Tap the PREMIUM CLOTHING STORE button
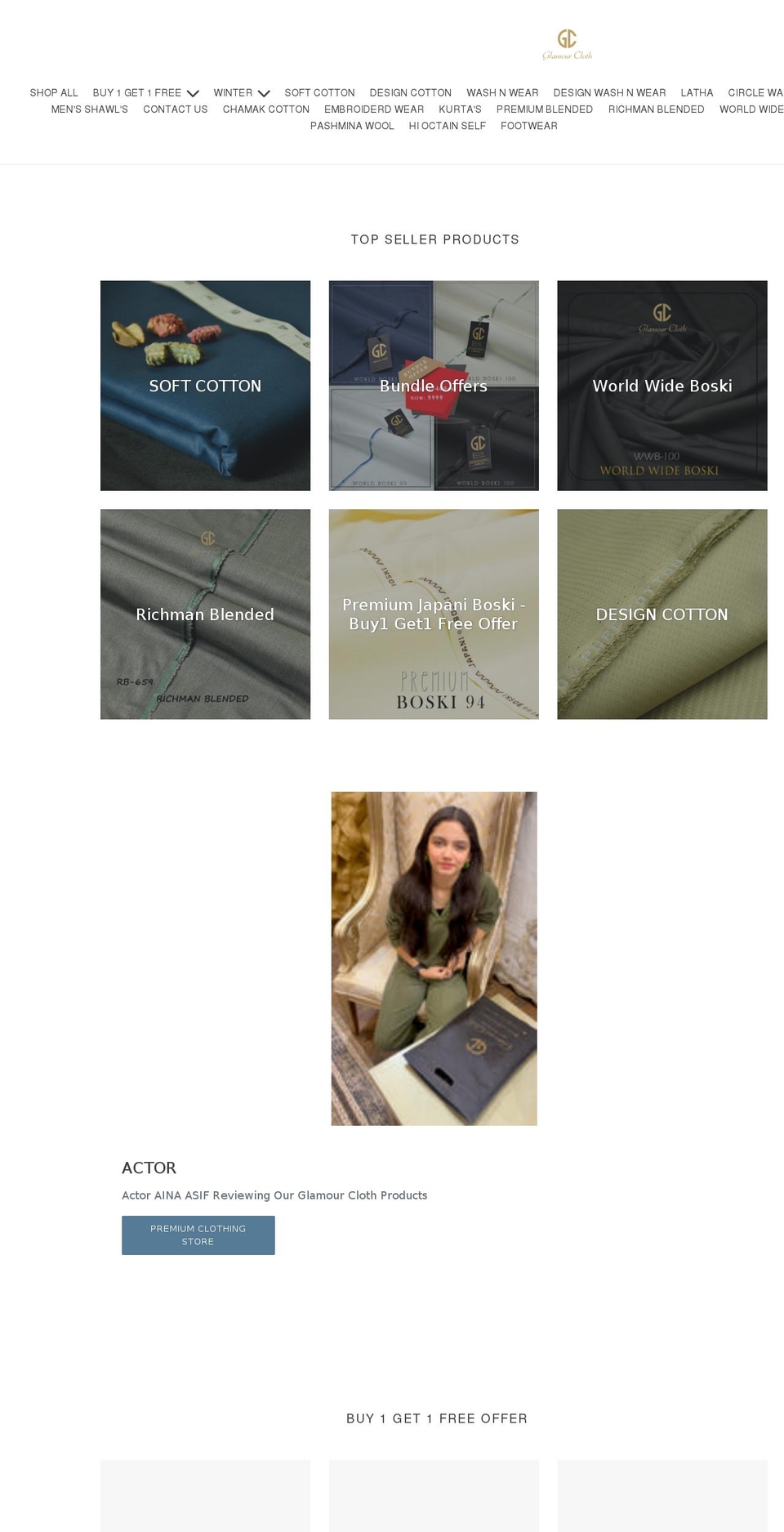The width and height of the screenshot is (784, 1532). coord(198,1235)
